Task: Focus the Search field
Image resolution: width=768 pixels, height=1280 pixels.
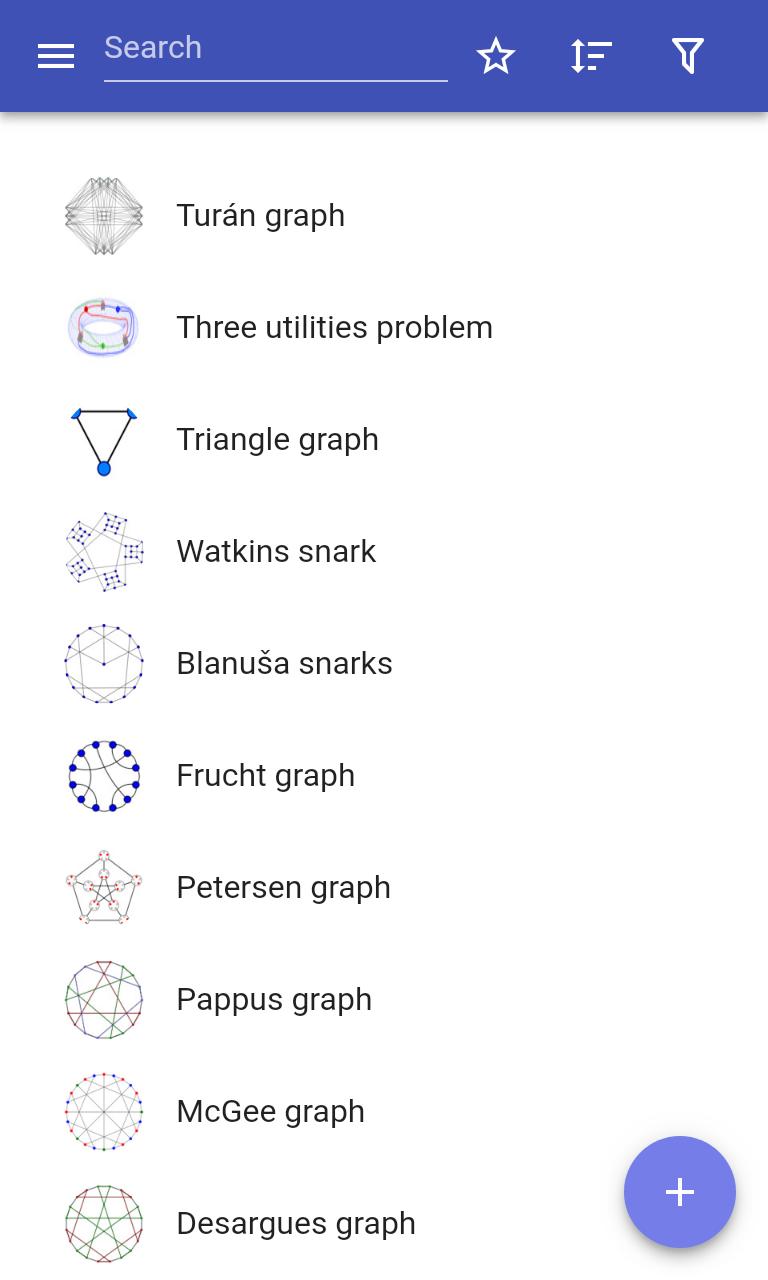Action: (x=275, y=49)
